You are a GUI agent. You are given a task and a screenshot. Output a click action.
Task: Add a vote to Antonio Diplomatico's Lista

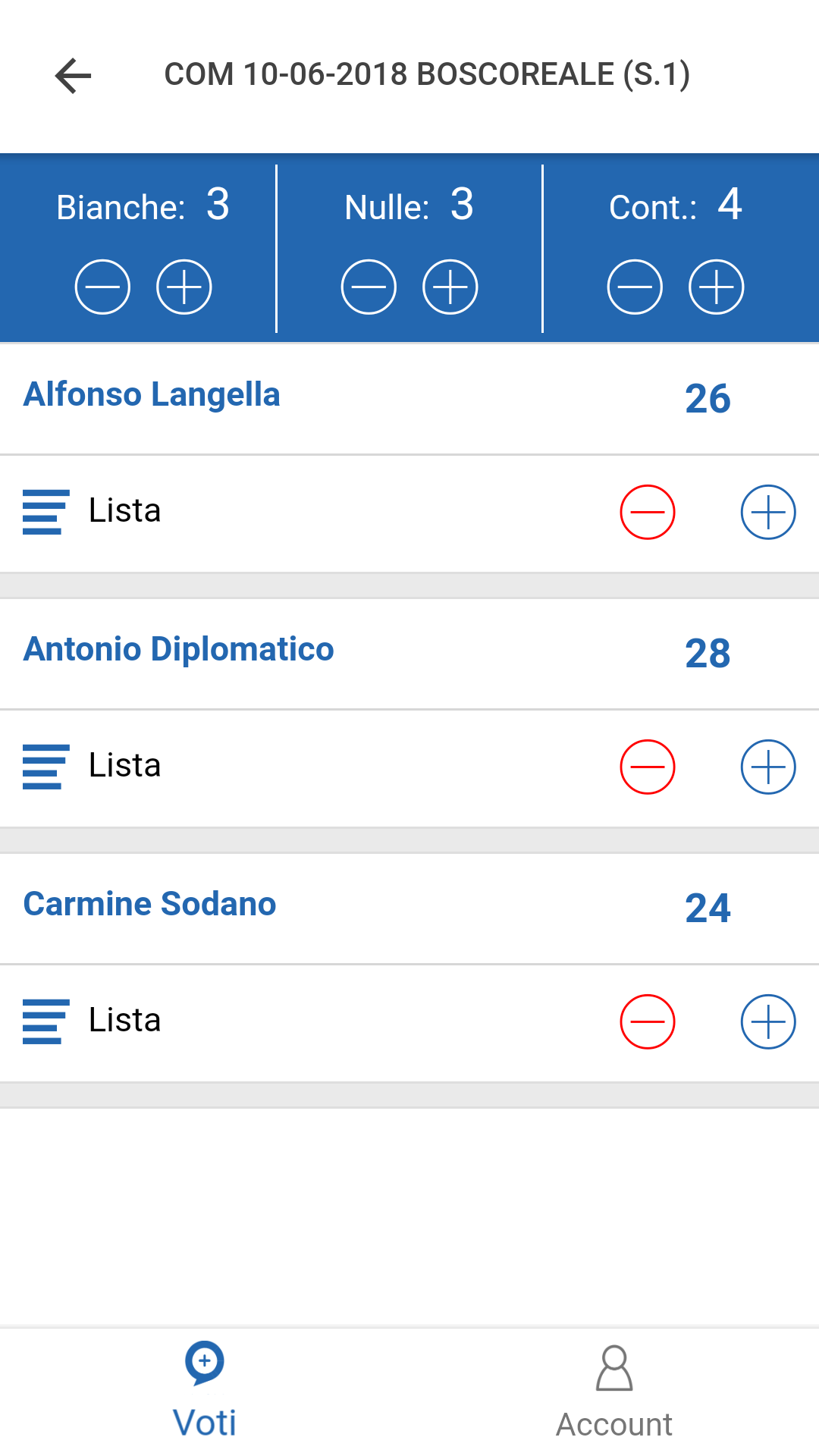click(767, 767)
